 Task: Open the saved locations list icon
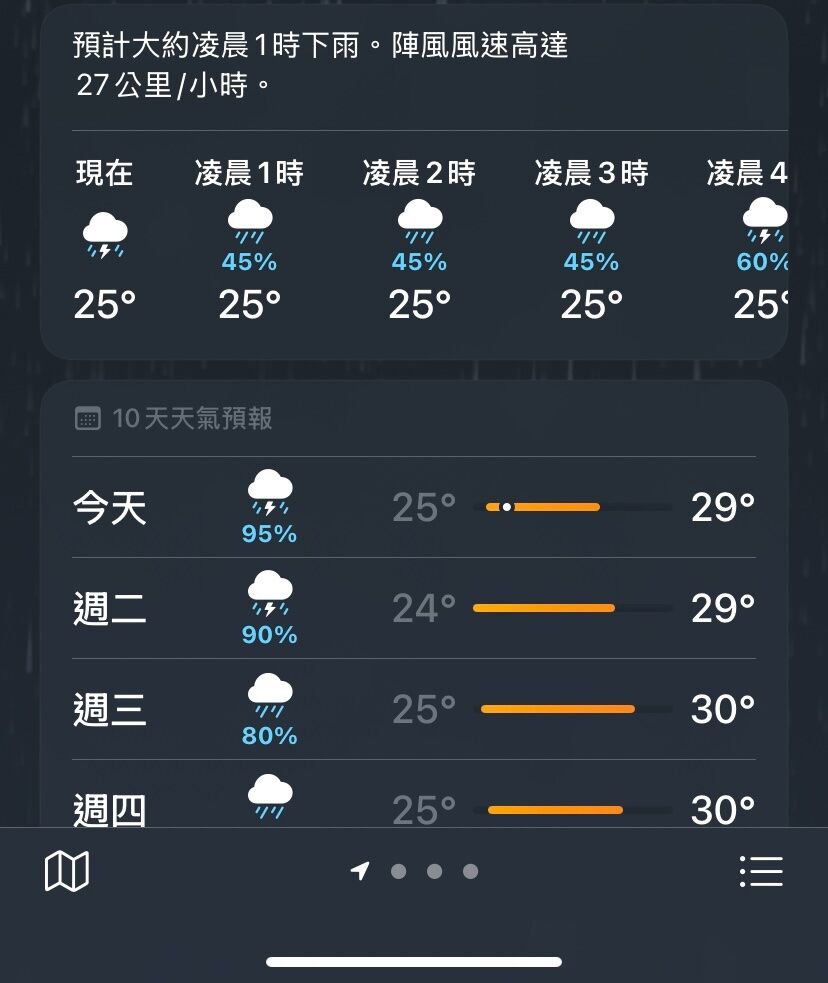coord(760,871)
